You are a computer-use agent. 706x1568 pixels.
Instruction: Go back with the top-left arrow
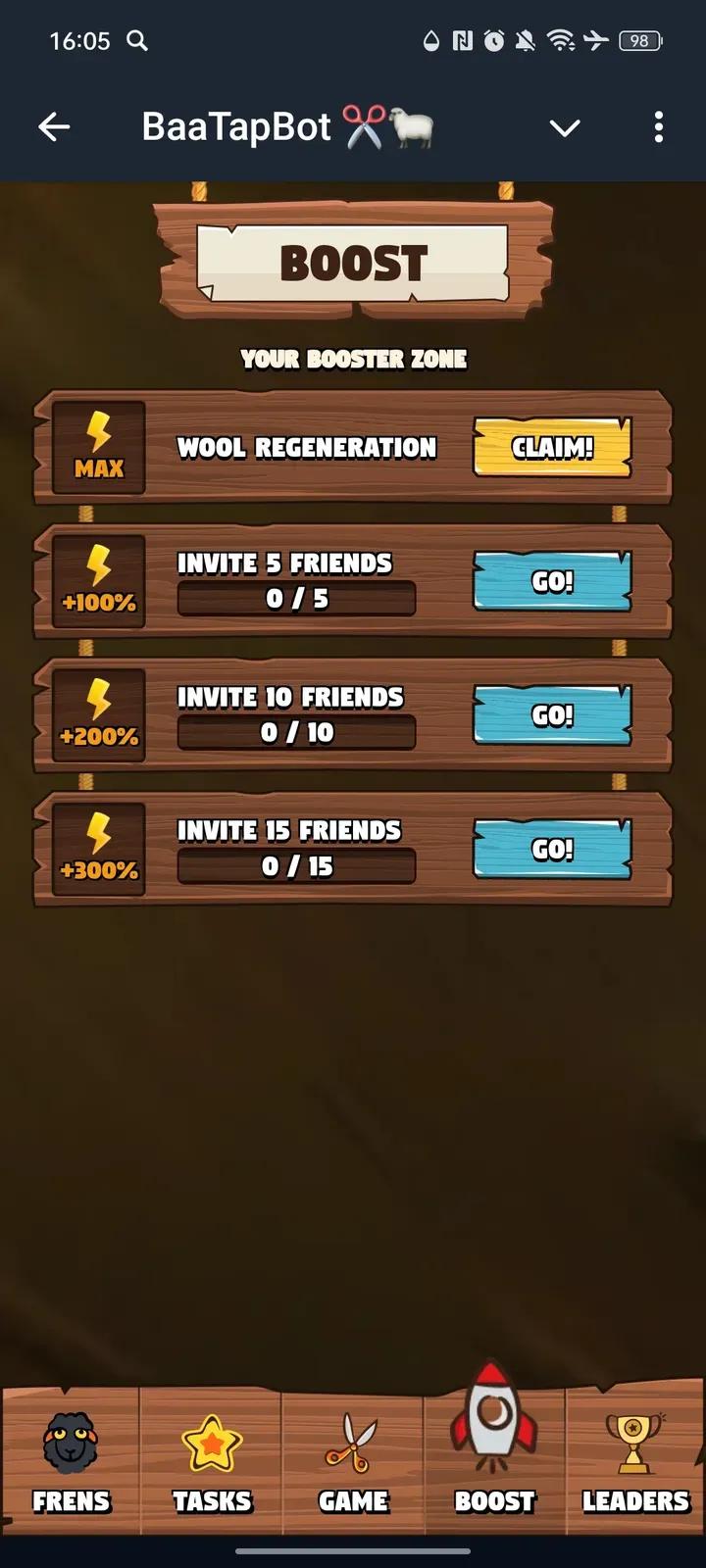pyautogui.click(x=54, y=126)
